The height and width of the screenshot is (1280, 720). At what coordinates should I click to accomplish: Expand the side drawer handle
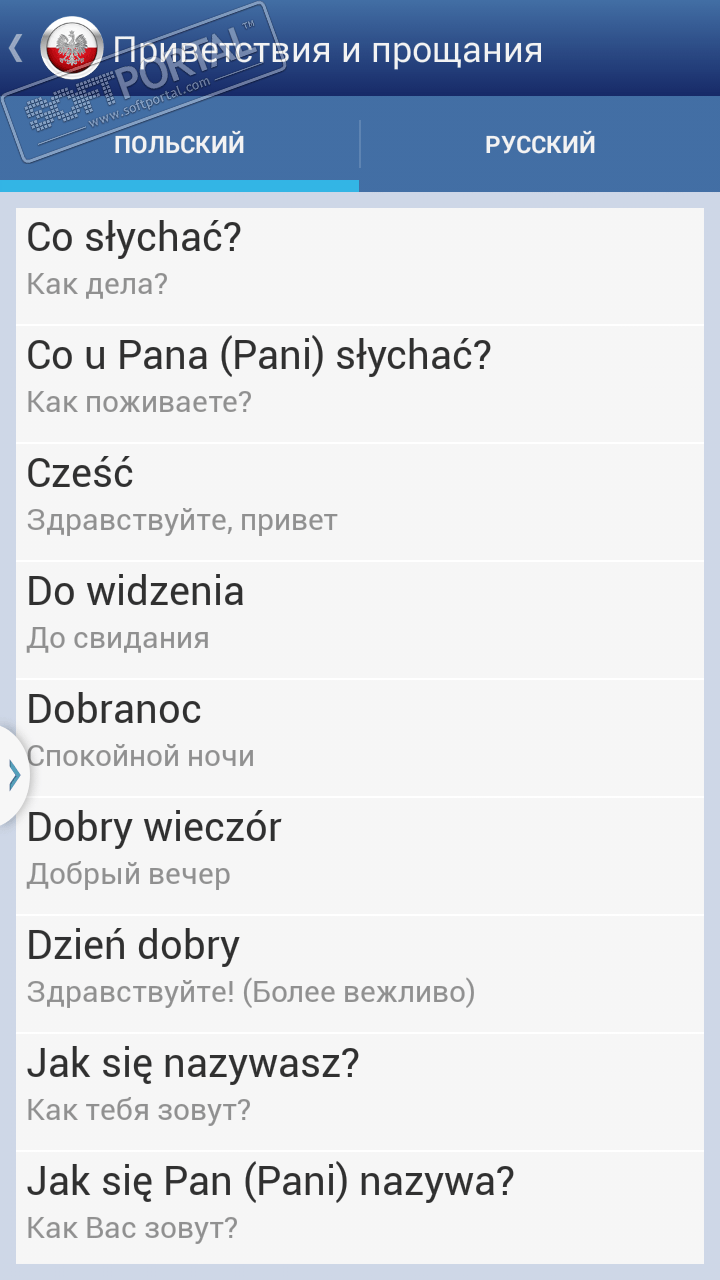pyautogui.click(x=13, y=775)
